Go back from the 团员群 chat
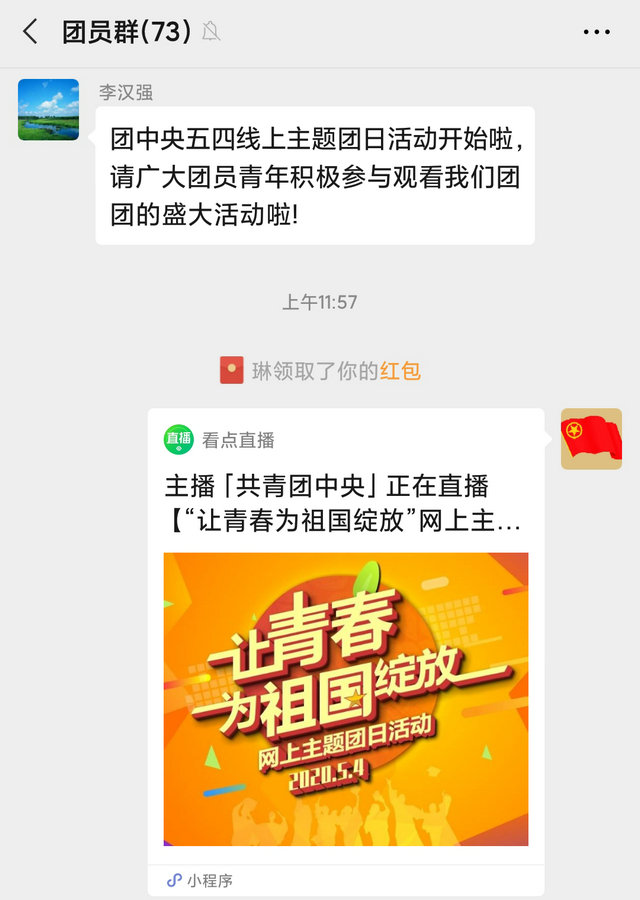Viewport: 640px width, 900px height. [30, 32]
